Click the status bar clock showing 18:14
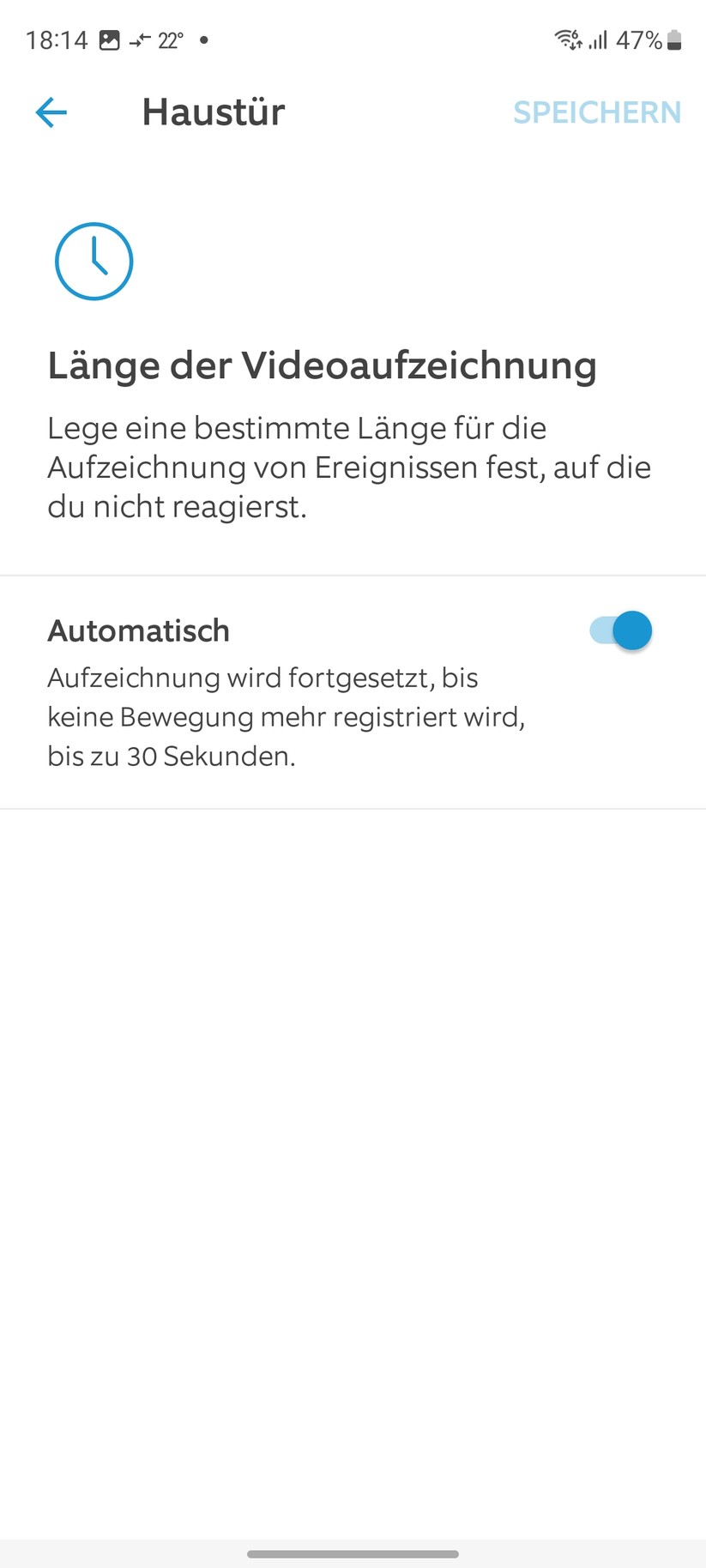The image size is (706, 1568). tap(57, 39)
